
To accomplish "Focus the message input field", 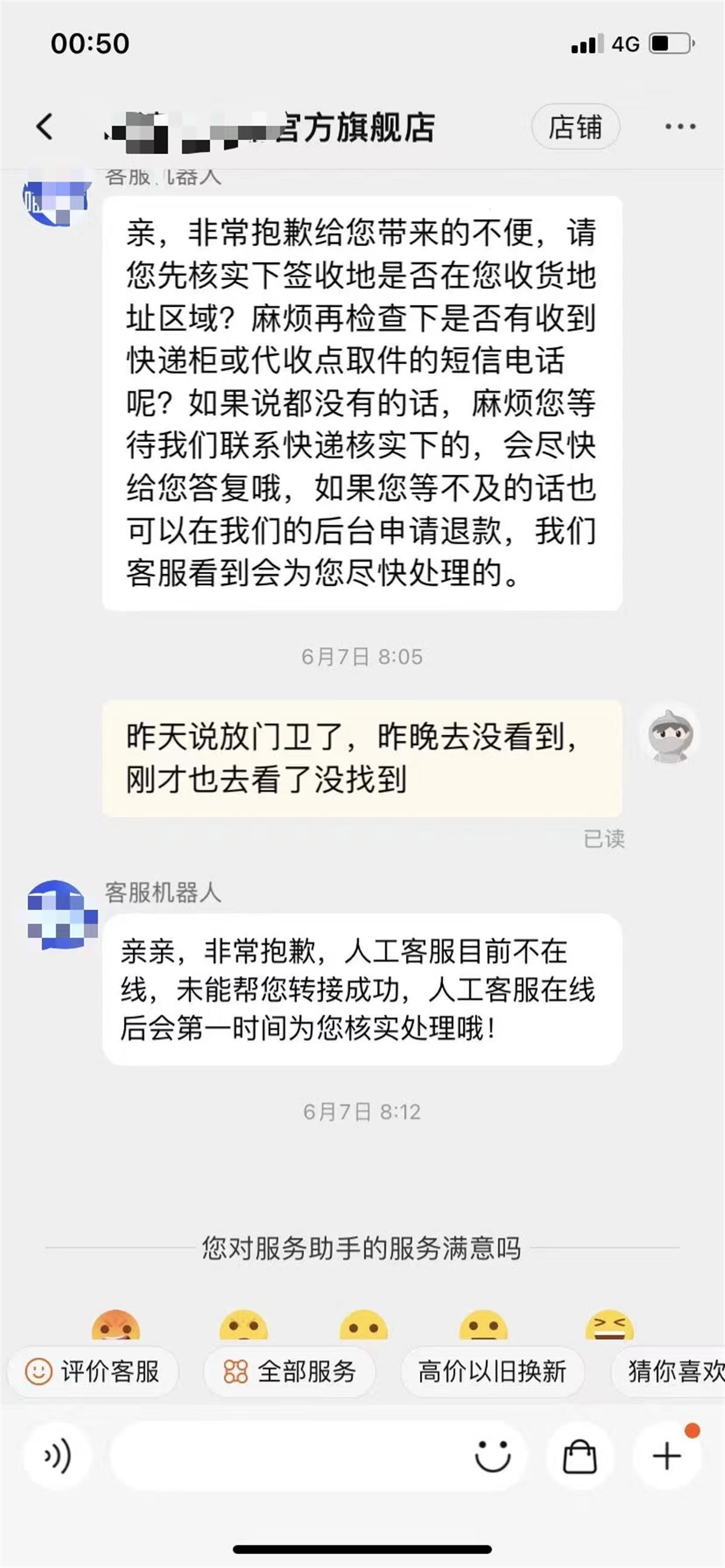I will point(286,1457).
